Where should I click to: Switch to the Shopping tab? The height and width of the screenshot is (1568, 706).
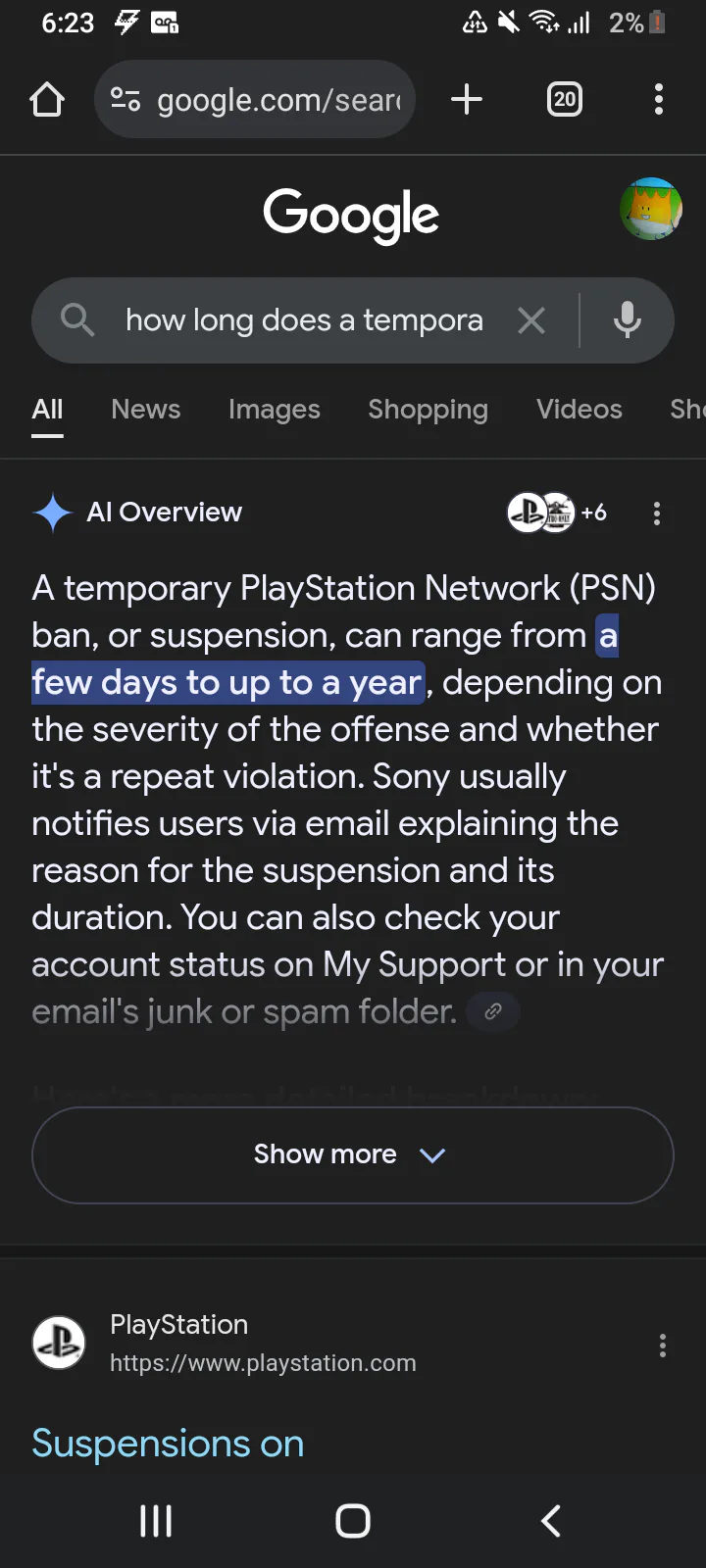[428, 410]
